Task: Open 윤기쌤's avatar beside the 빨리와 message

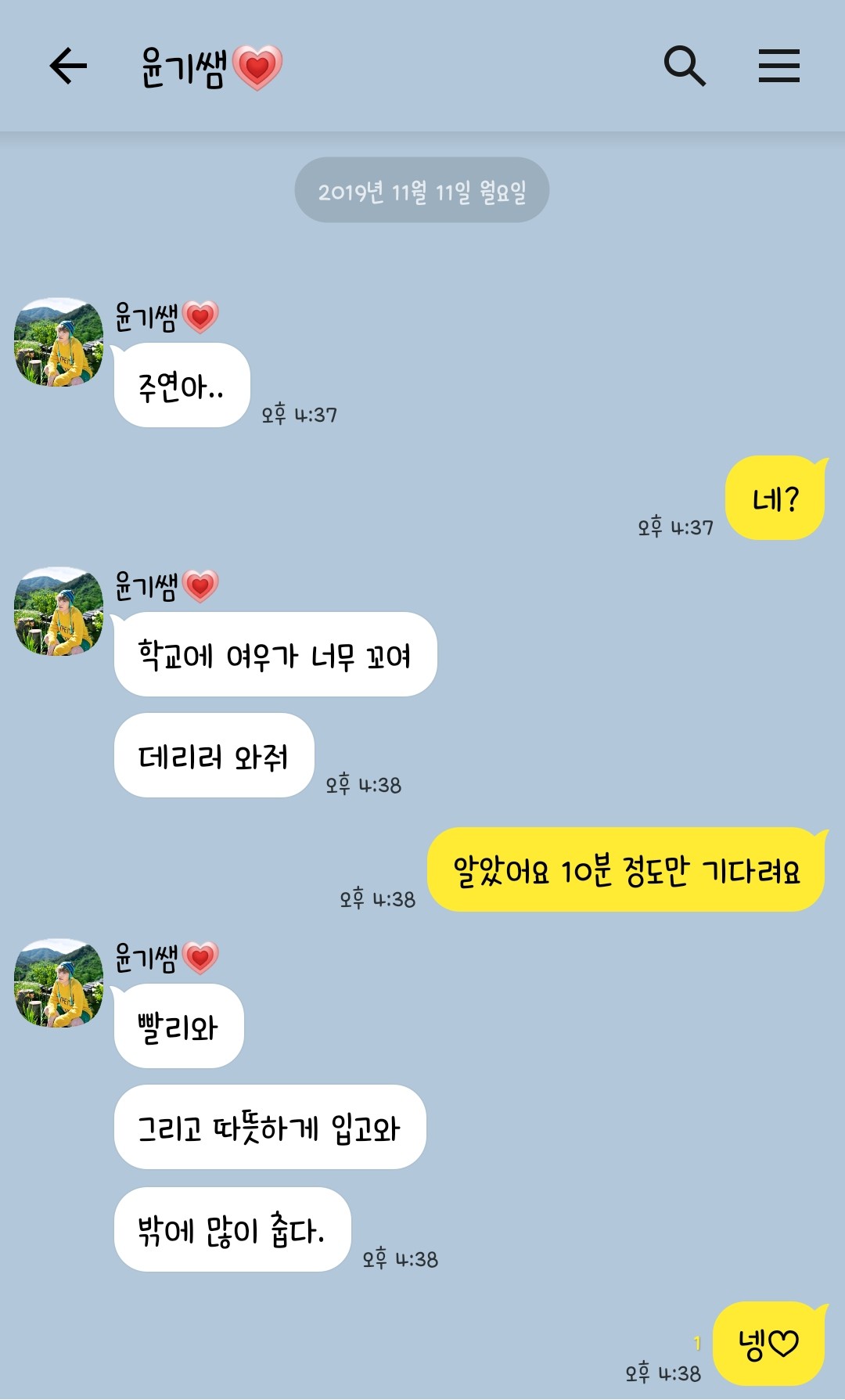Action: click(x=59, y=983)
